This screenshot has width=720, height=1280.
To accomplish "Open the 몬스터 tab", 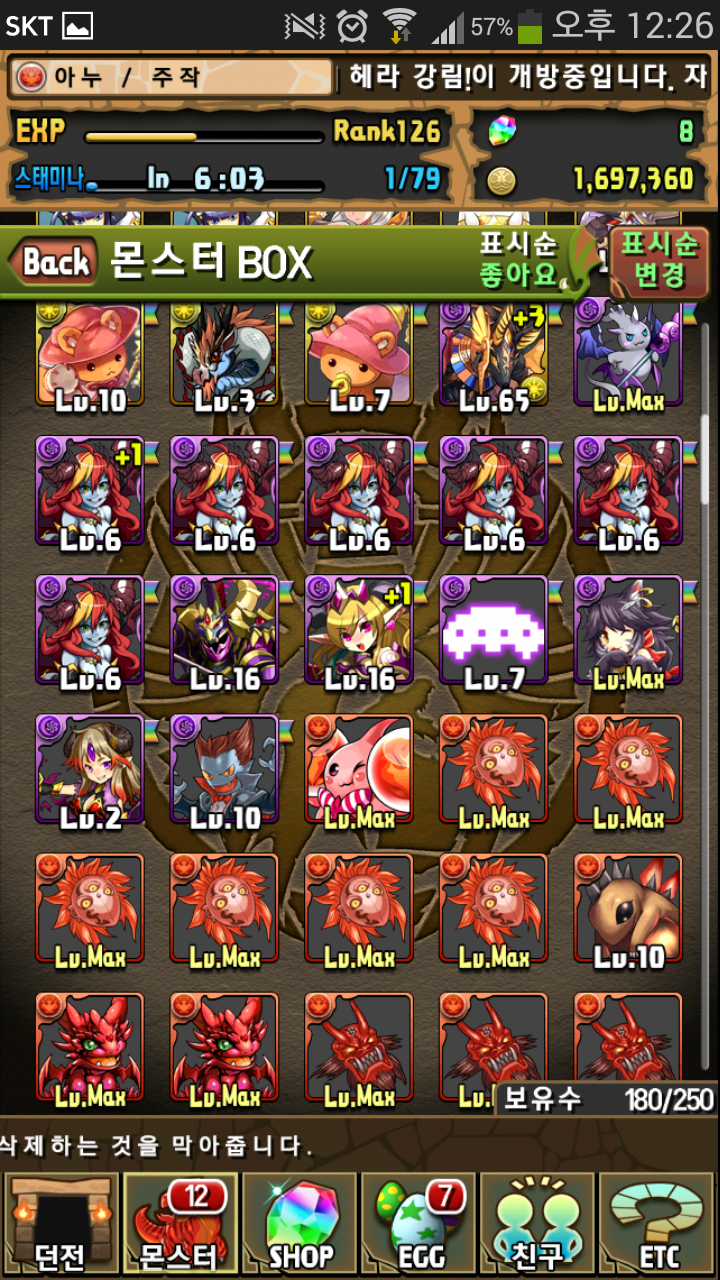I will click(x=180, y=1224).
